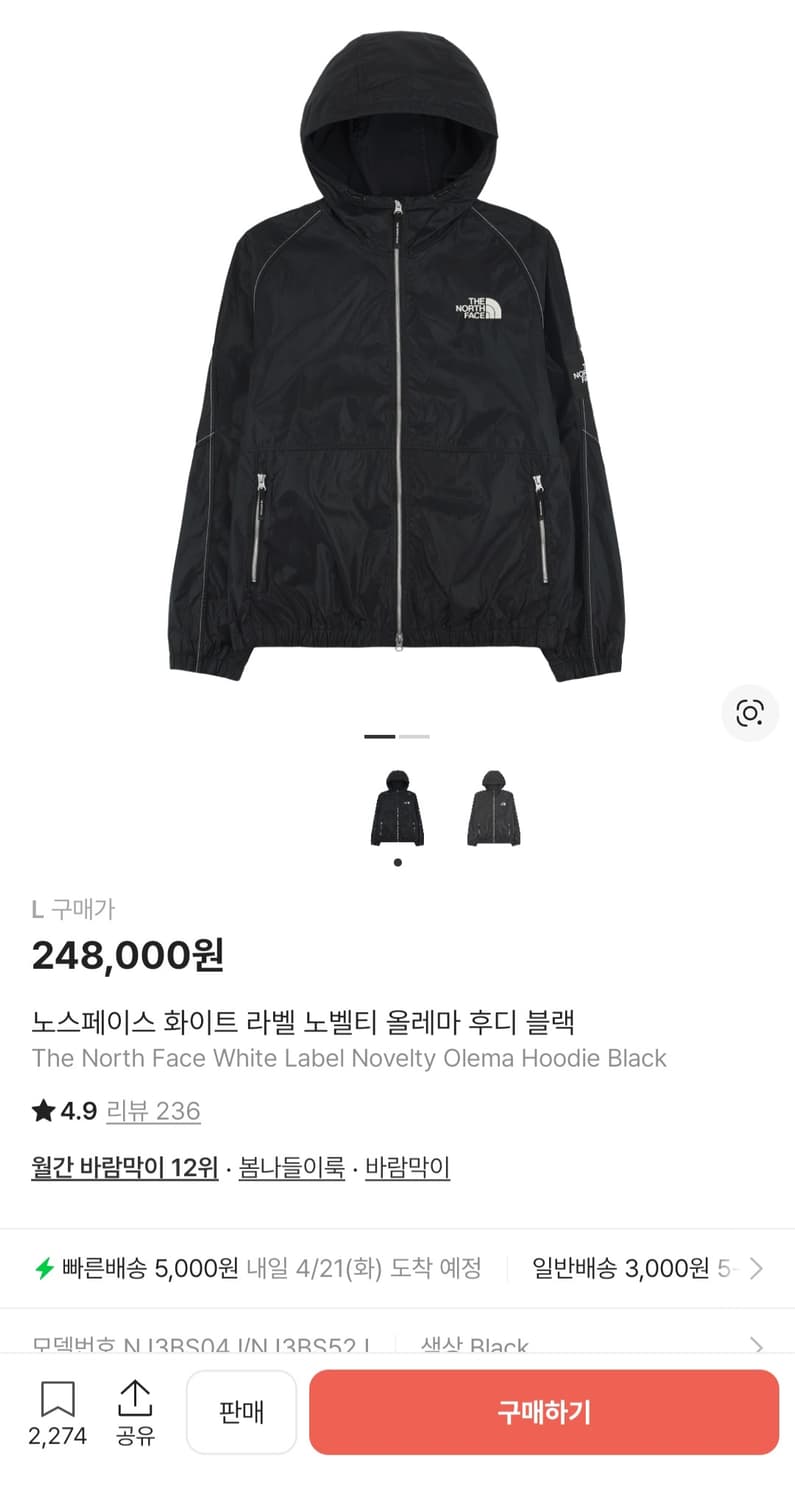Viewport: 795px width, 1500px height.
Task: Tap the 판매 sell button
Action: pos(241,1412)
